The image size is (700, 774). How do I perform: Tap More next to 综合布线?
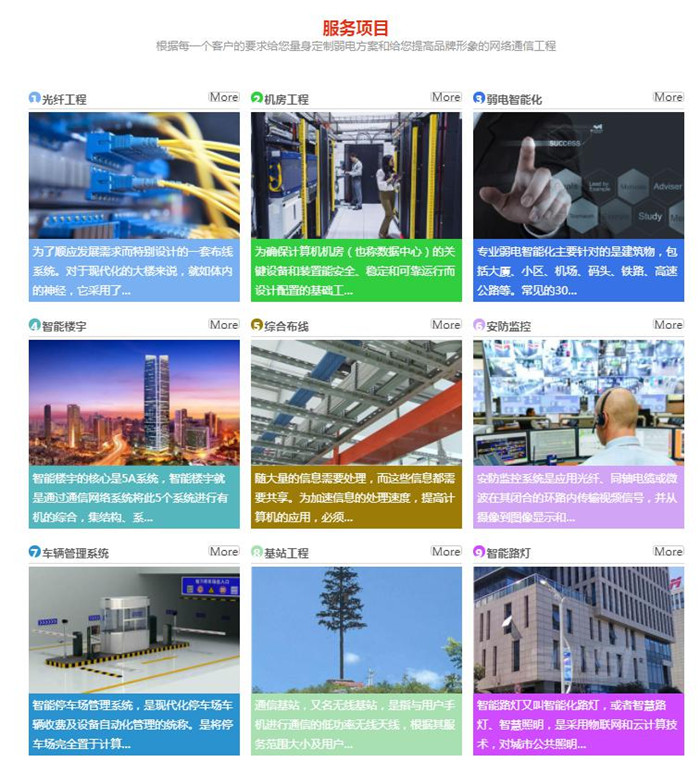click(x=446, y=324)
